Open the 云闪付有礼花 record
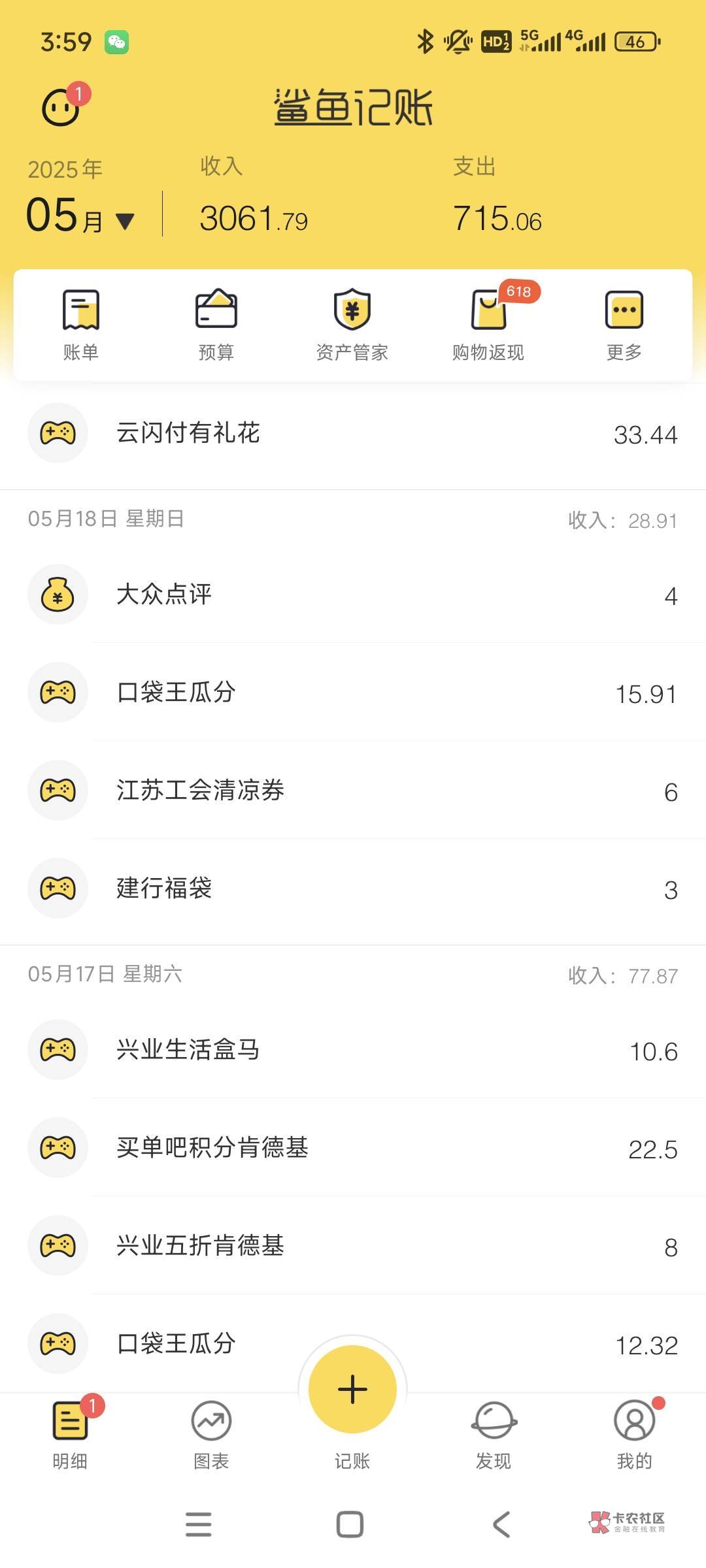Image resolution: width=706 pixels, height=1568 pixels. tap(353, 433)
